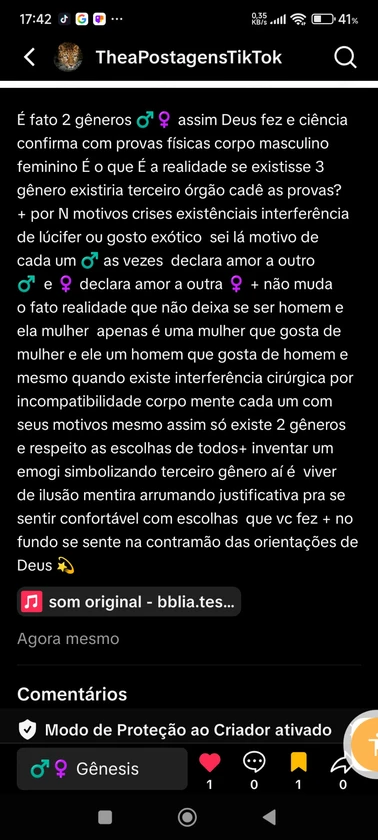The image size is (378, 840).
Task: Tap the system navigation back button
Action: tap(269, 817)
